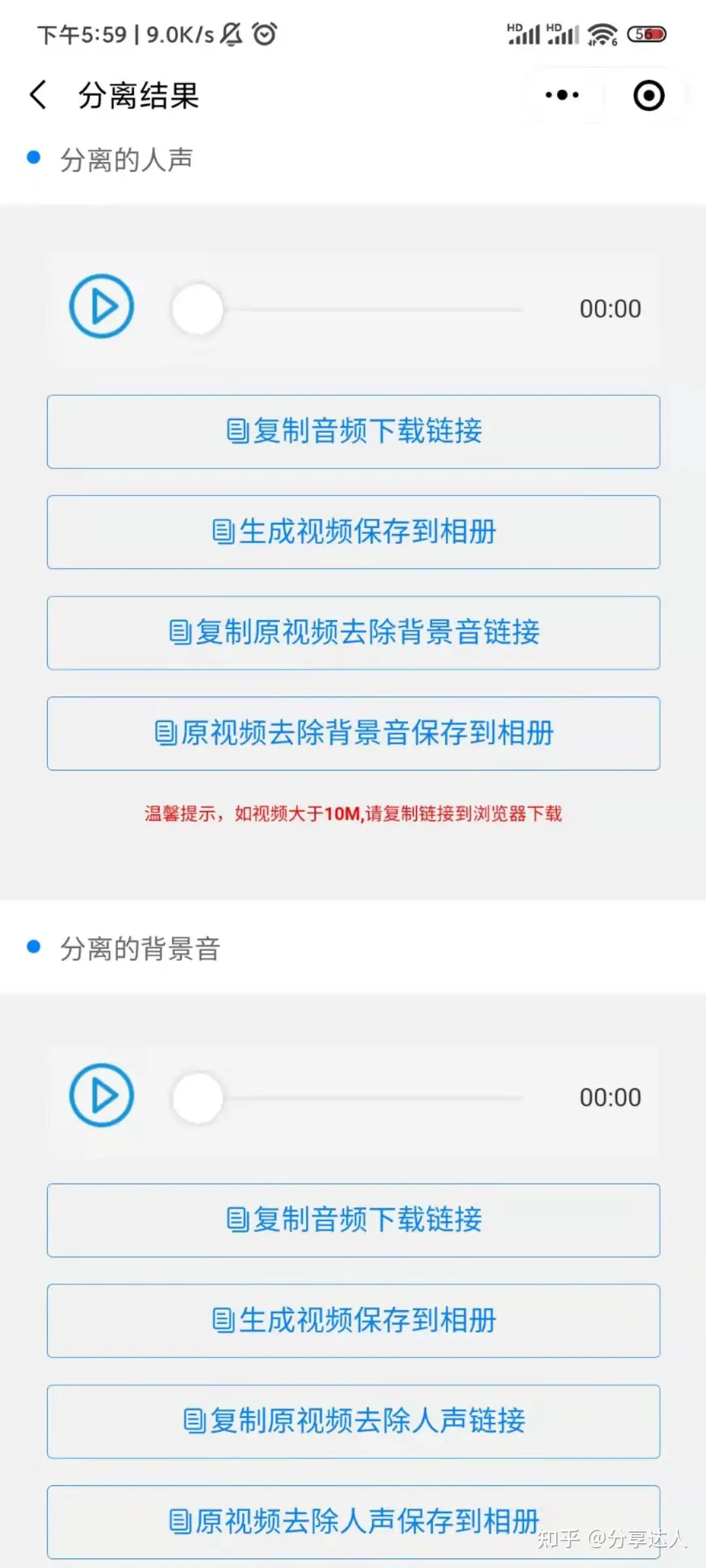Play the separated vocals (人声) audio
This screenshot has height=1568, width=706.
coord(102,306)
